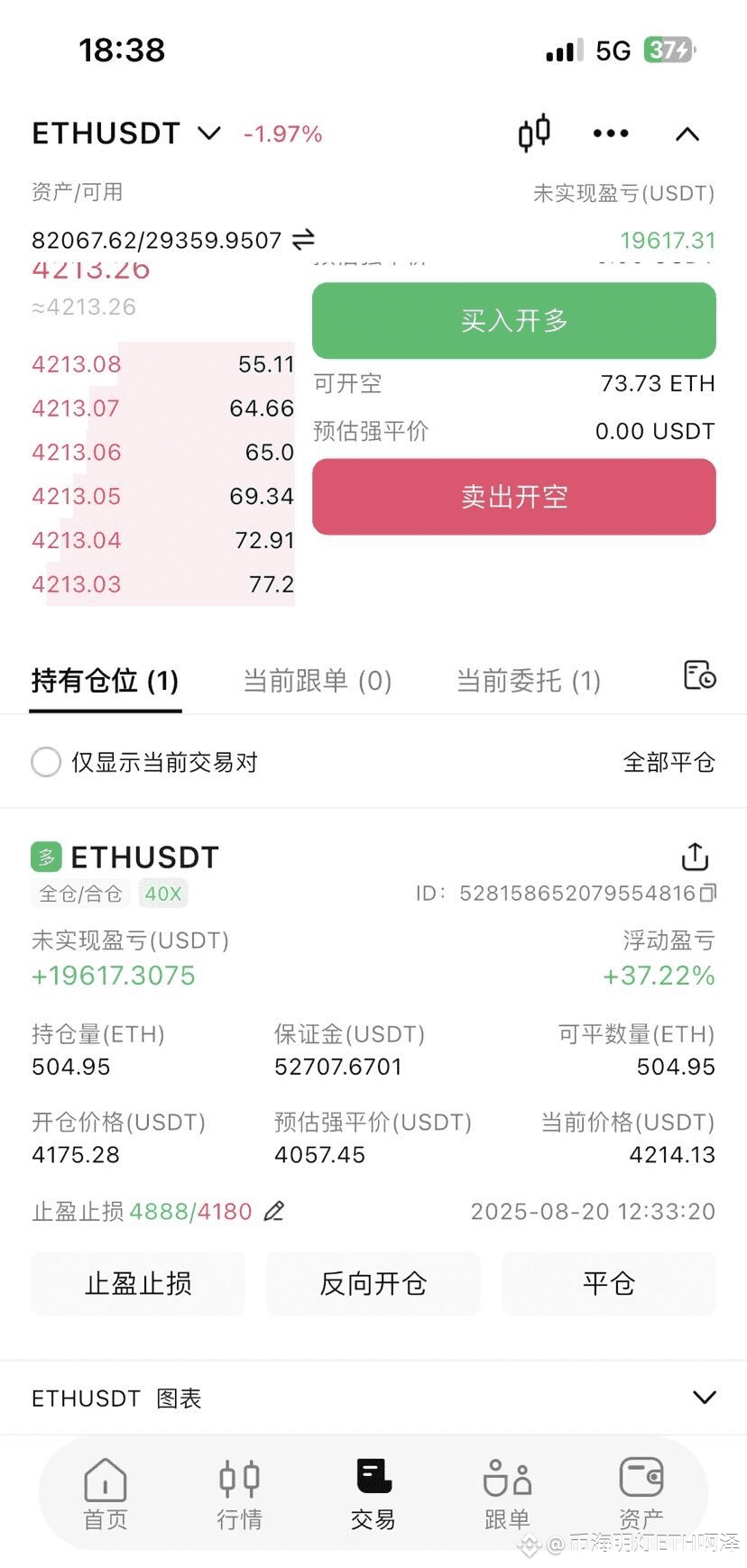The height and width of the screenshot is (1568, 747).
Task: Expand the ETHUSDT 图表 section
Action: tap(705, 1398)
